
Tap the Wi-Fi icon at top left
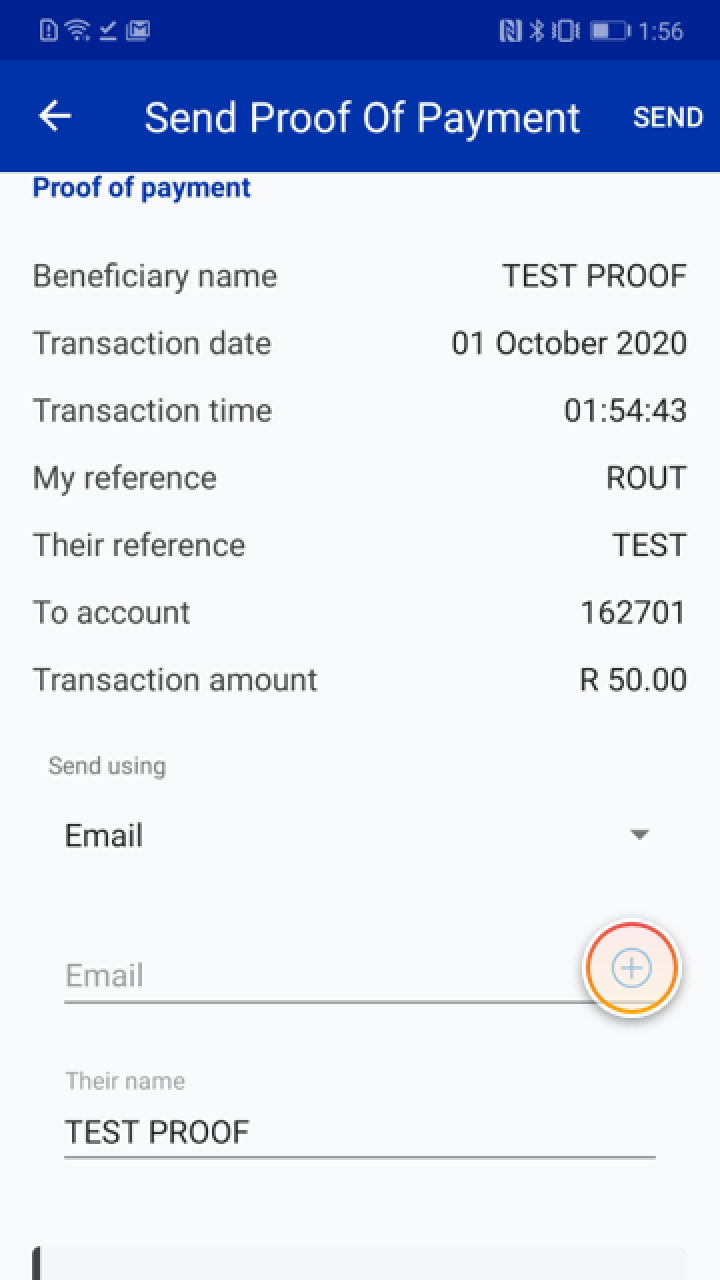coord(75,30)
